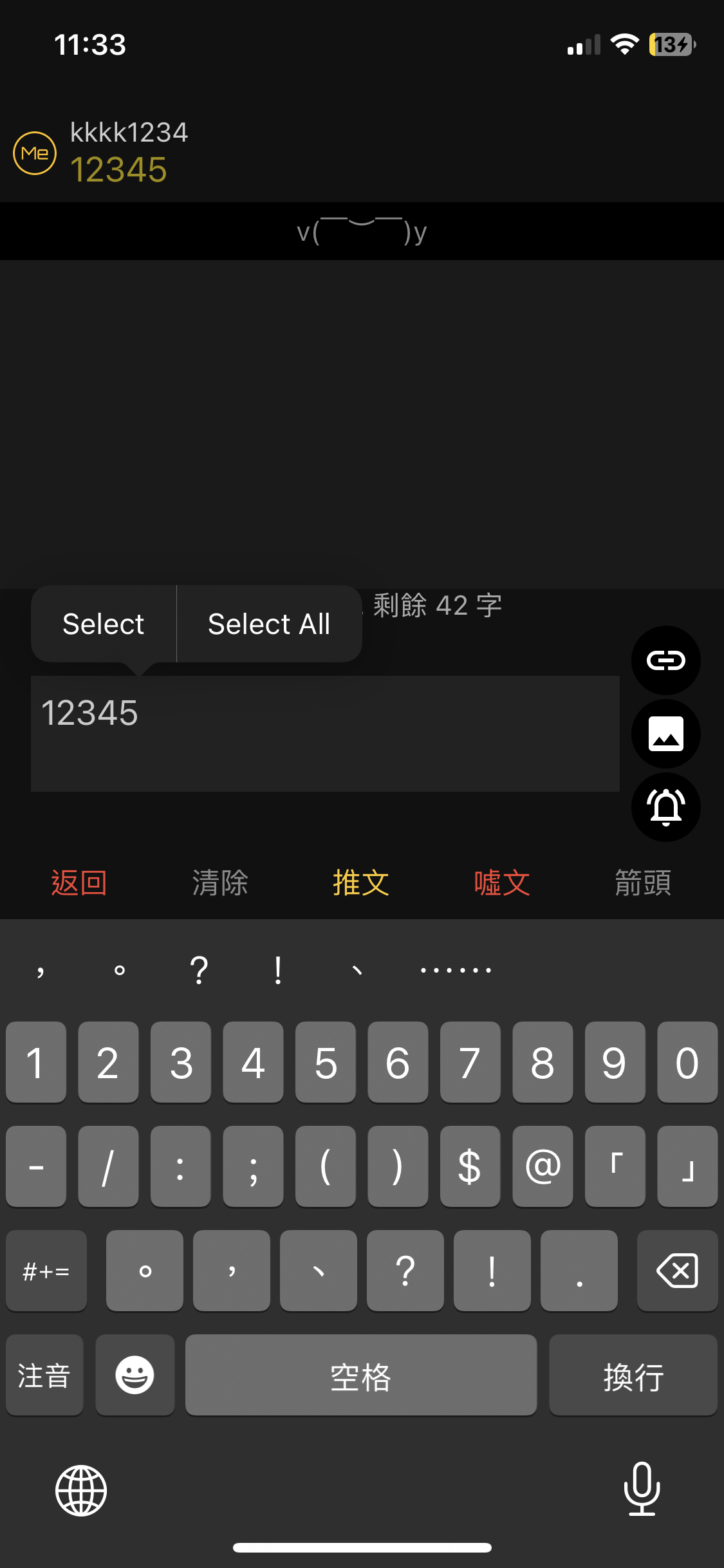
Task: Choose 噓文 as comment type
Action: pyautogui.click(x=502, y=882)
